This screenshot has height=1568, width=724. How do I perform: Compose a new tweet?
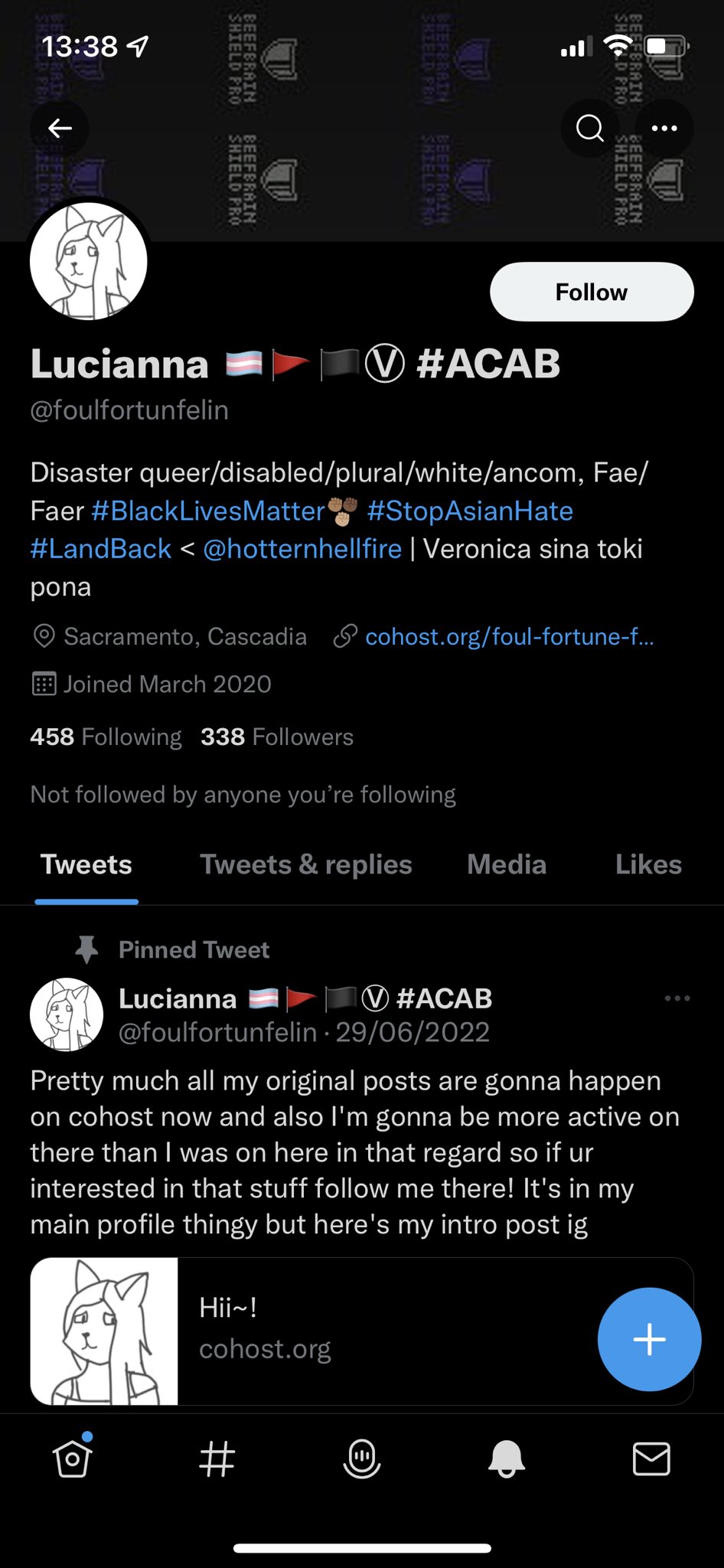coord(649,1339)
